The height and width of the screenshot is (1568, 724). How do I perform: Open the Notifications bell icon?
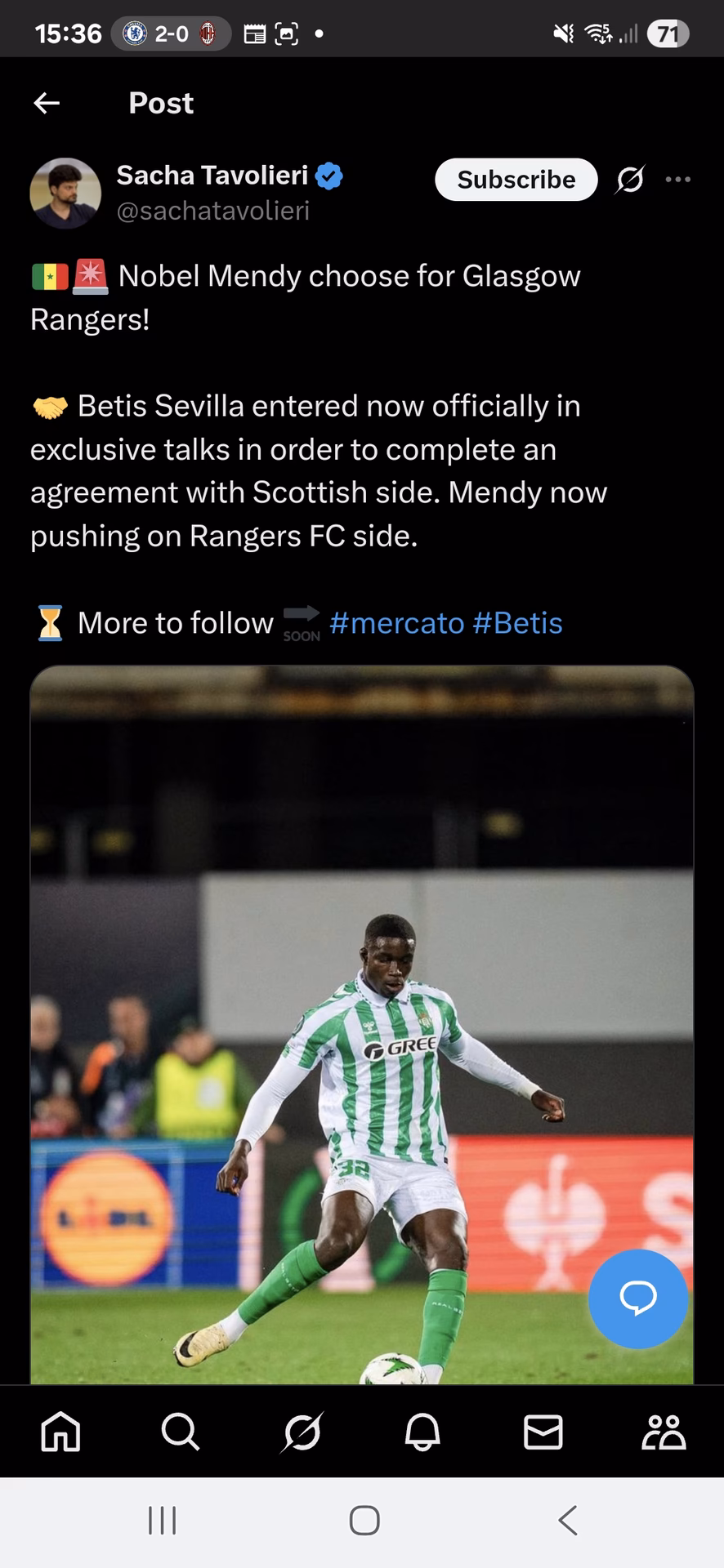click(x=422, y=1432)
